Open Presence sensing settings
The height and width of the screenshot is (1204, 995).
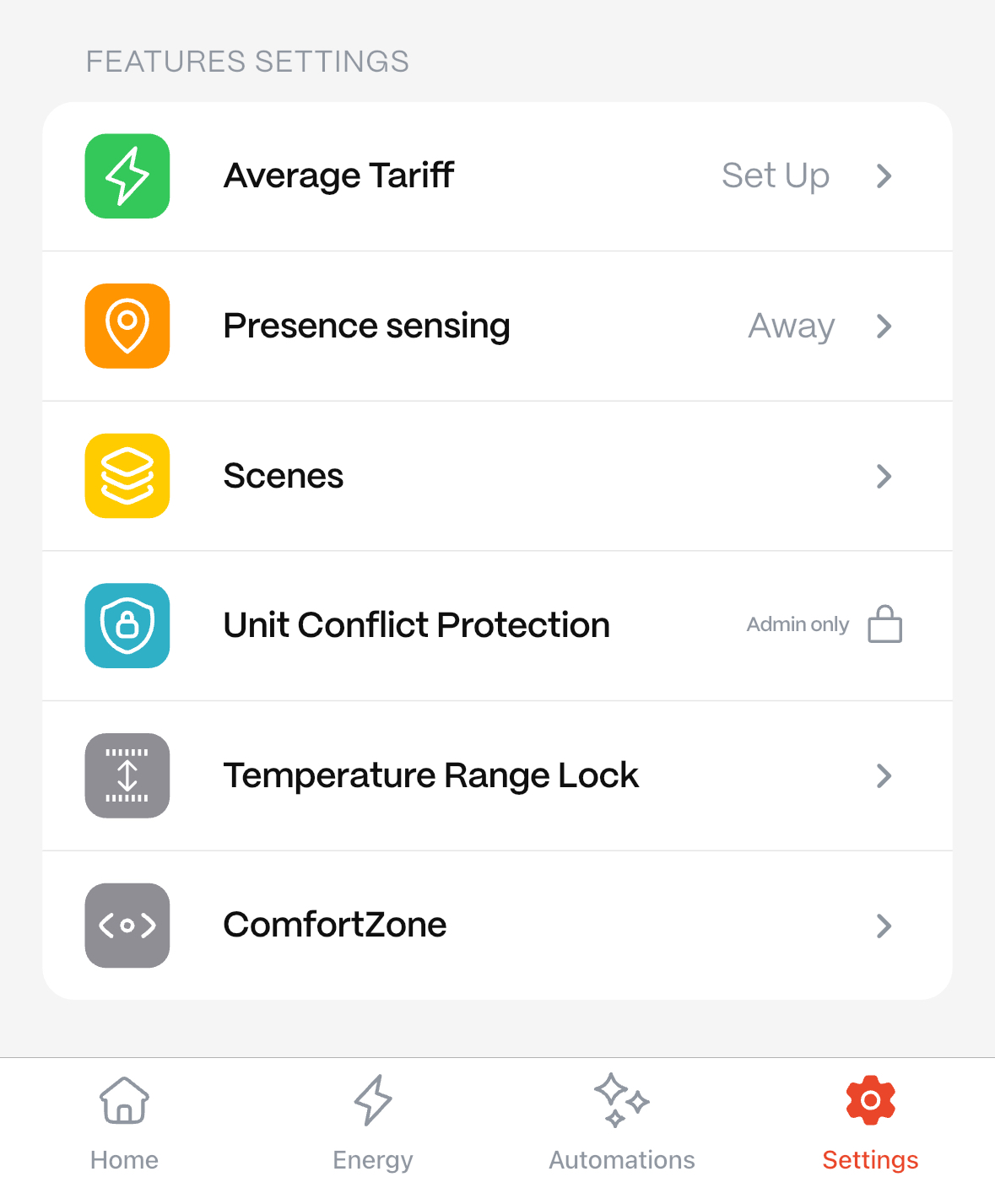click(497, 327)
